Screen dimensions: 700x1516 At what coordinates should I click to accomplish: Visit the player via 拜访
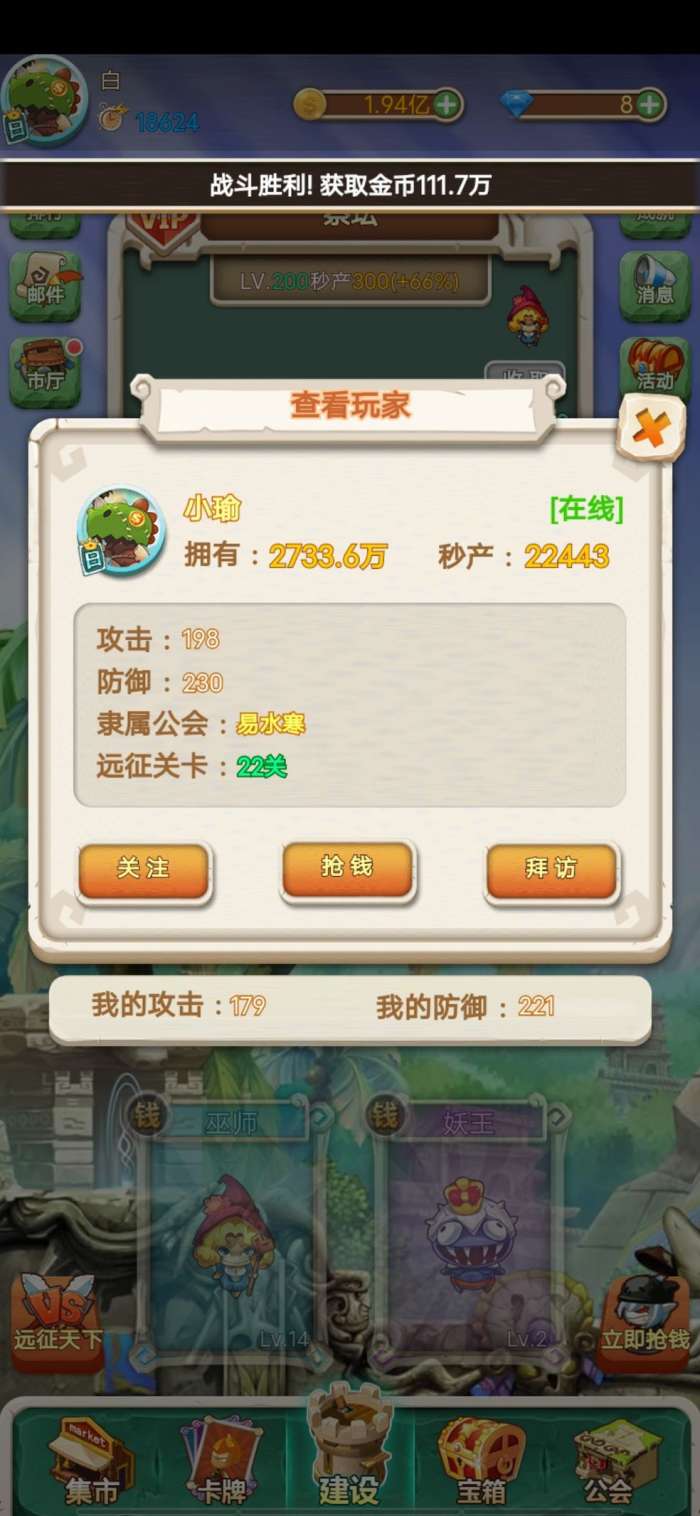pos(552,870)
